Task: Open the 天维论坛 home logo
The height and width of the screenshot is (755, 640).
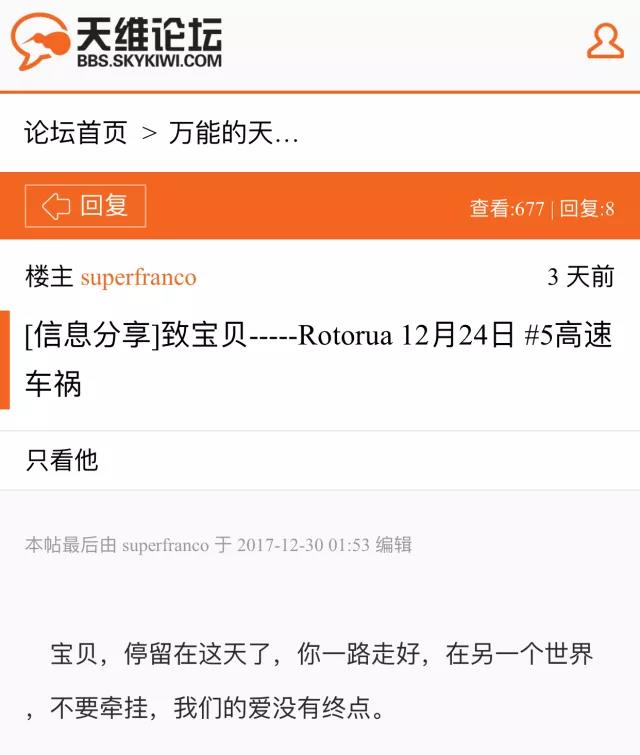Action: [117, 42]
